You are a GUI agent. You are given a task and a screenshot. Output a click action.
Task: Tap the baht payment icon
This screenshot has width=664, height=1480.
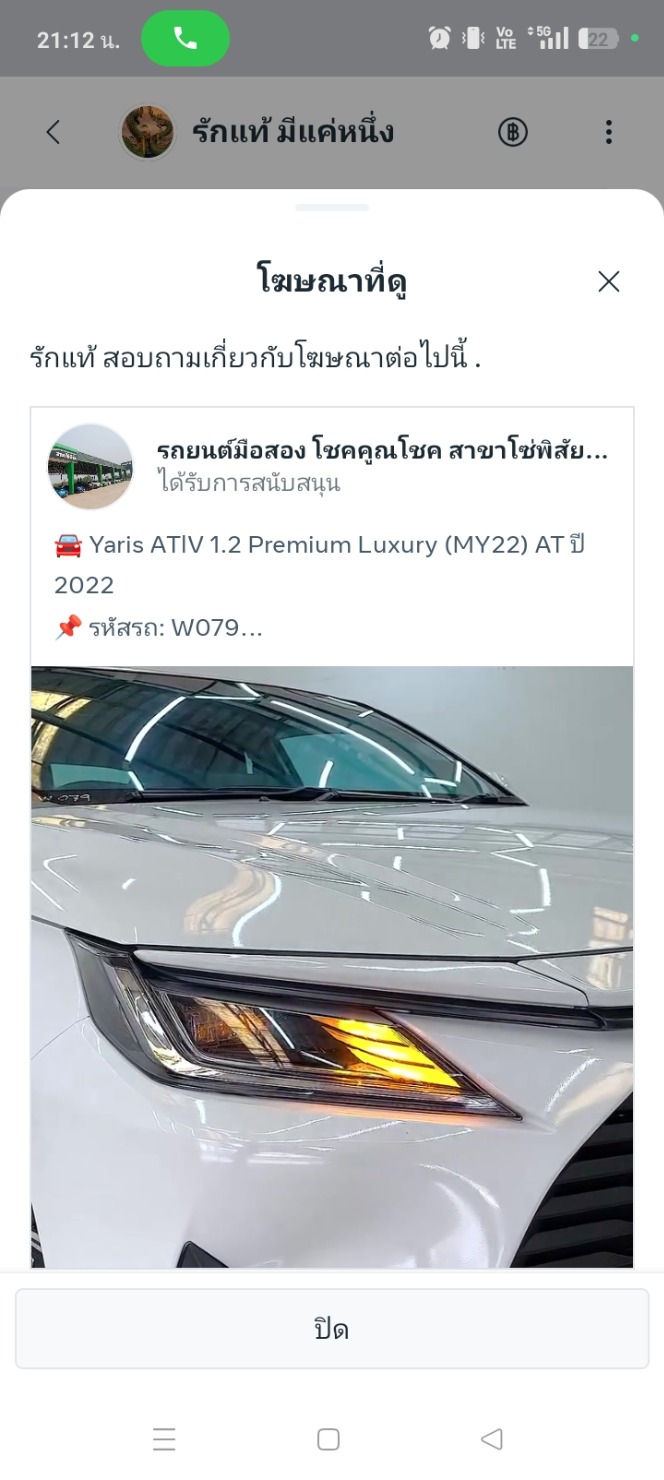(513, 132)
